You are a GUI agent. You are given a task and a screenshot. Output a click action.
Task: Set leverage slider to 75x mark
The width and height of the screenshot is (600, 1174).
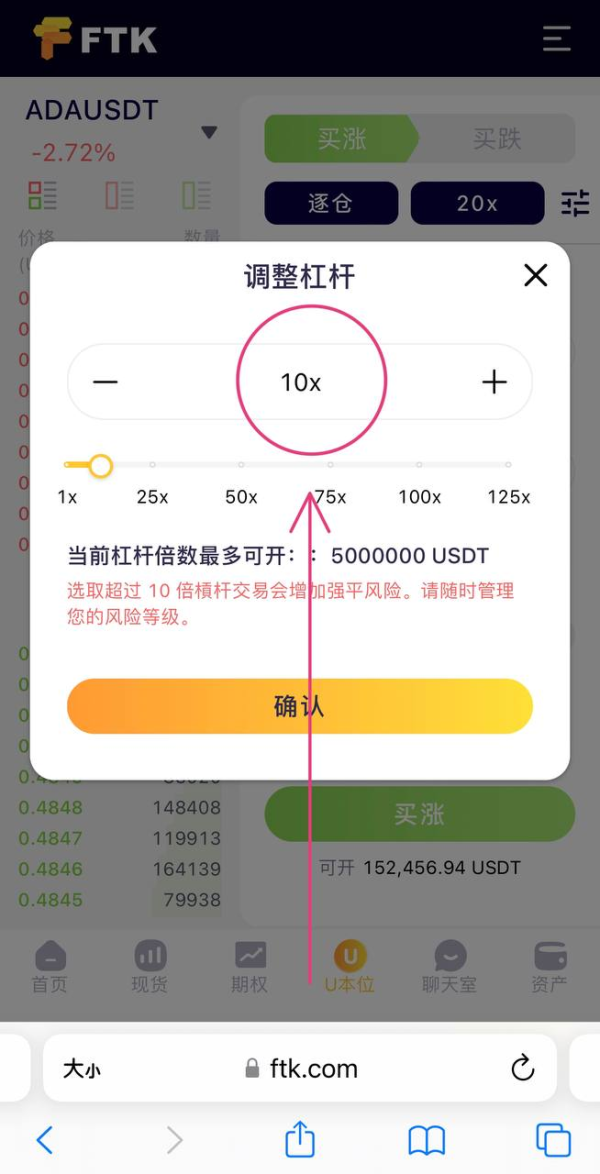click(330, 465)
